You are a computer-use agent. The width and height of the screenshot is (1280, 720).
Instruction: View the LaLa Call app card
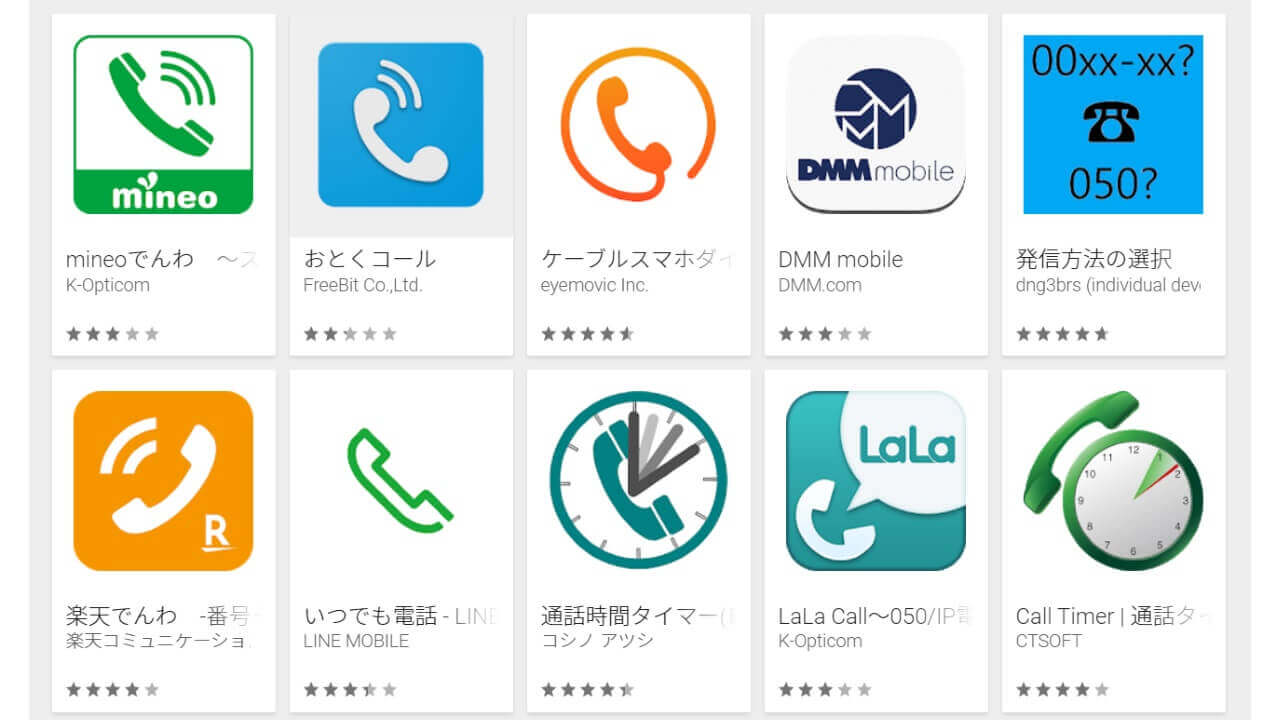(x=875, y=481)
